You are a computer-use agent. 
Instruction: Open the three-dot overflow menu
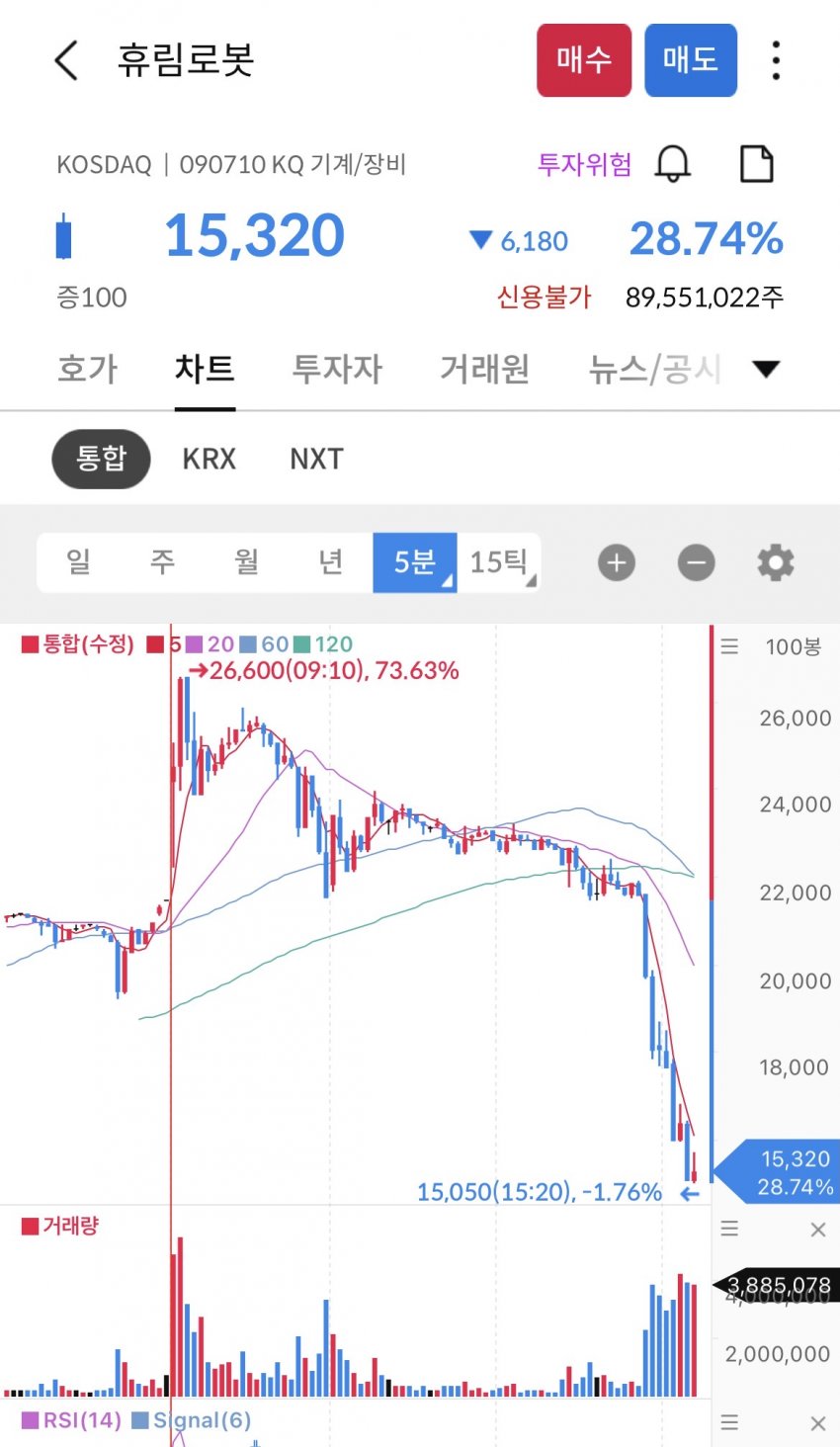(x=776, y=60)
